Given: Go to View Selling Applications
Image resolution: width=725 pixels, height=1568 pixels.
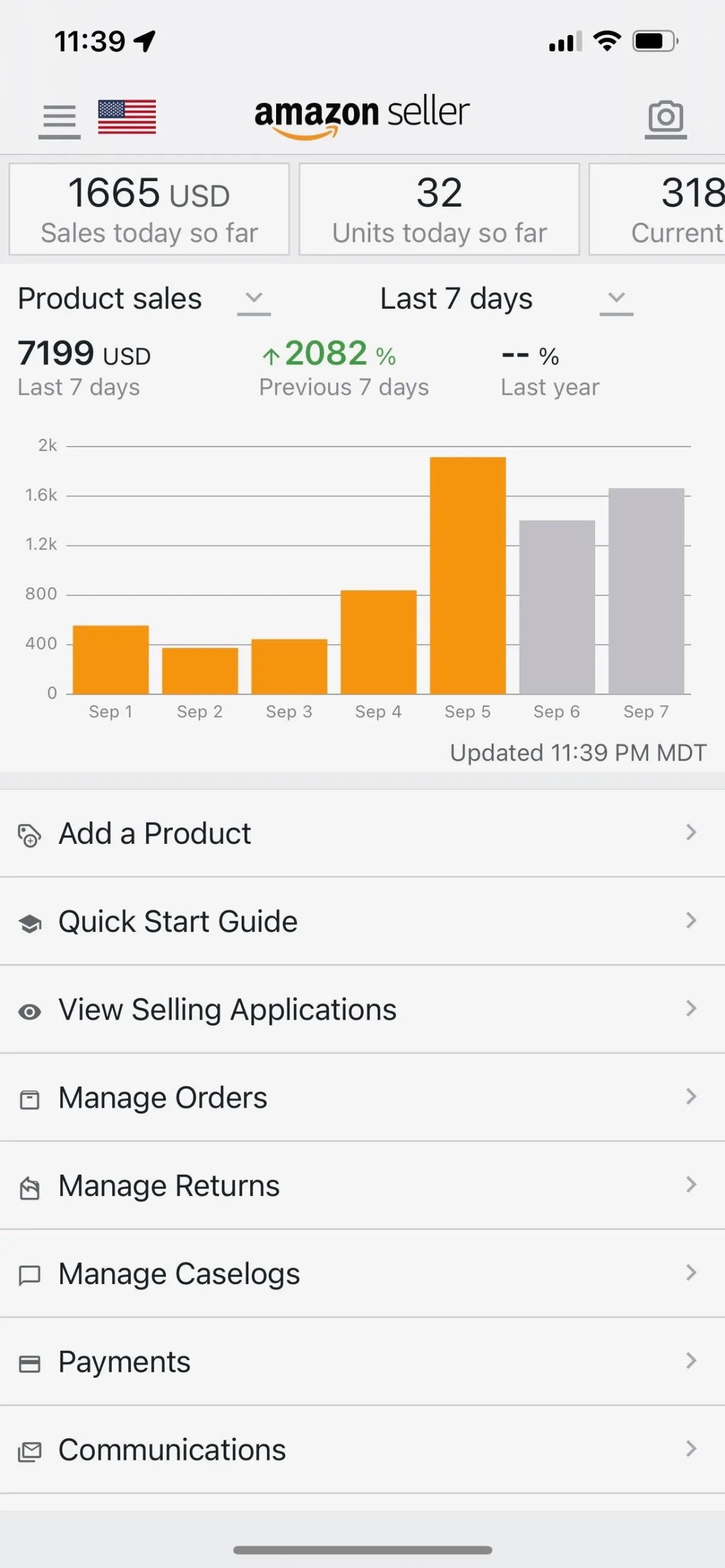Looking at the screenshot, I should (x=362, y=1009).
